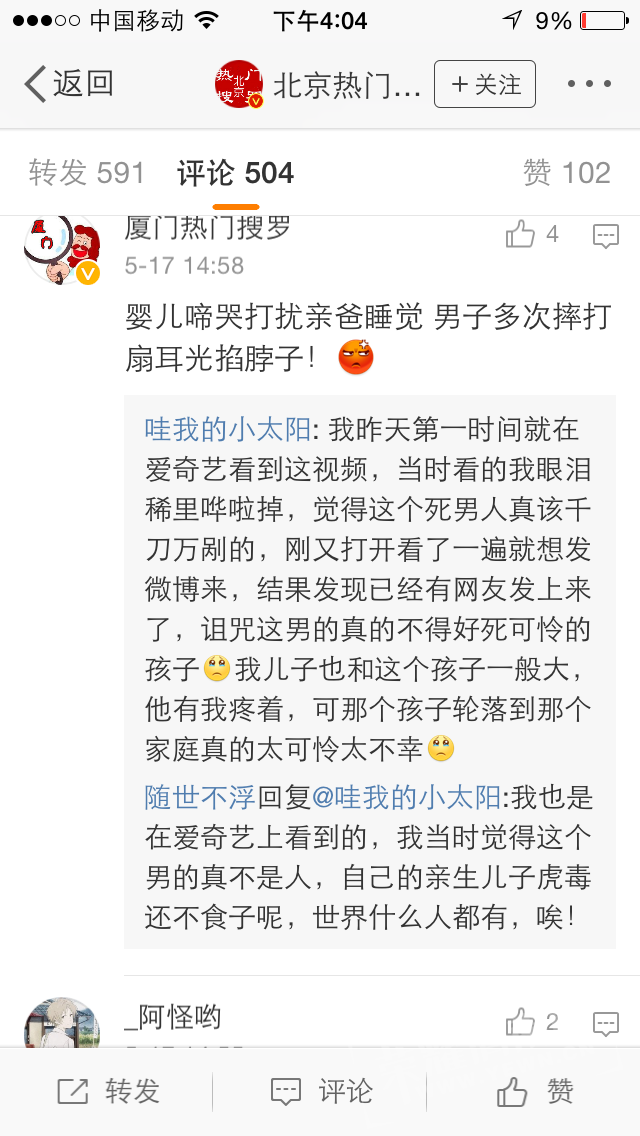Switch to 赞 102 tab

pyautogui.click(x=566, y=173)
